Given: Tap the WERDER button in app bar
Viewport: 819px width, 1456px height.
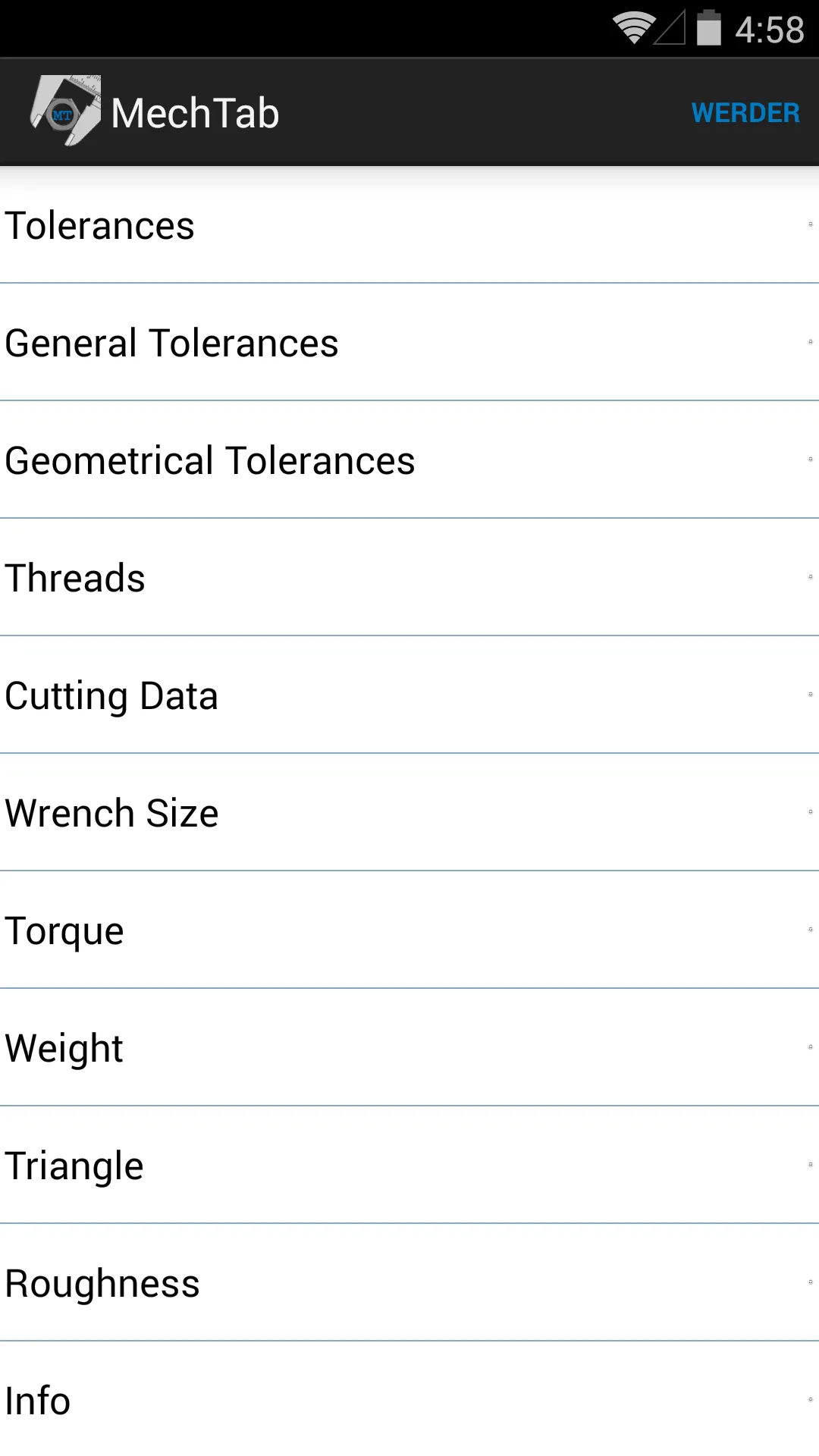Looking at the screenshot, I should tap(745, 113).
